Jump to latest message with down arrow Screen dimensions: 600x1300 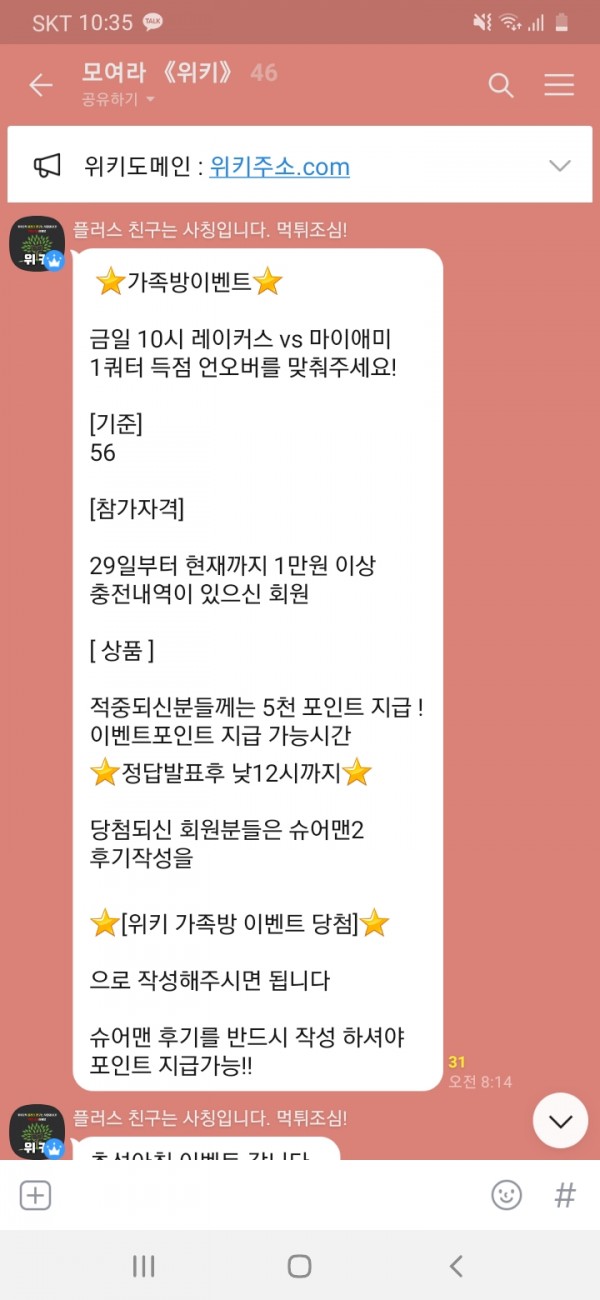tap(560, 1121)
